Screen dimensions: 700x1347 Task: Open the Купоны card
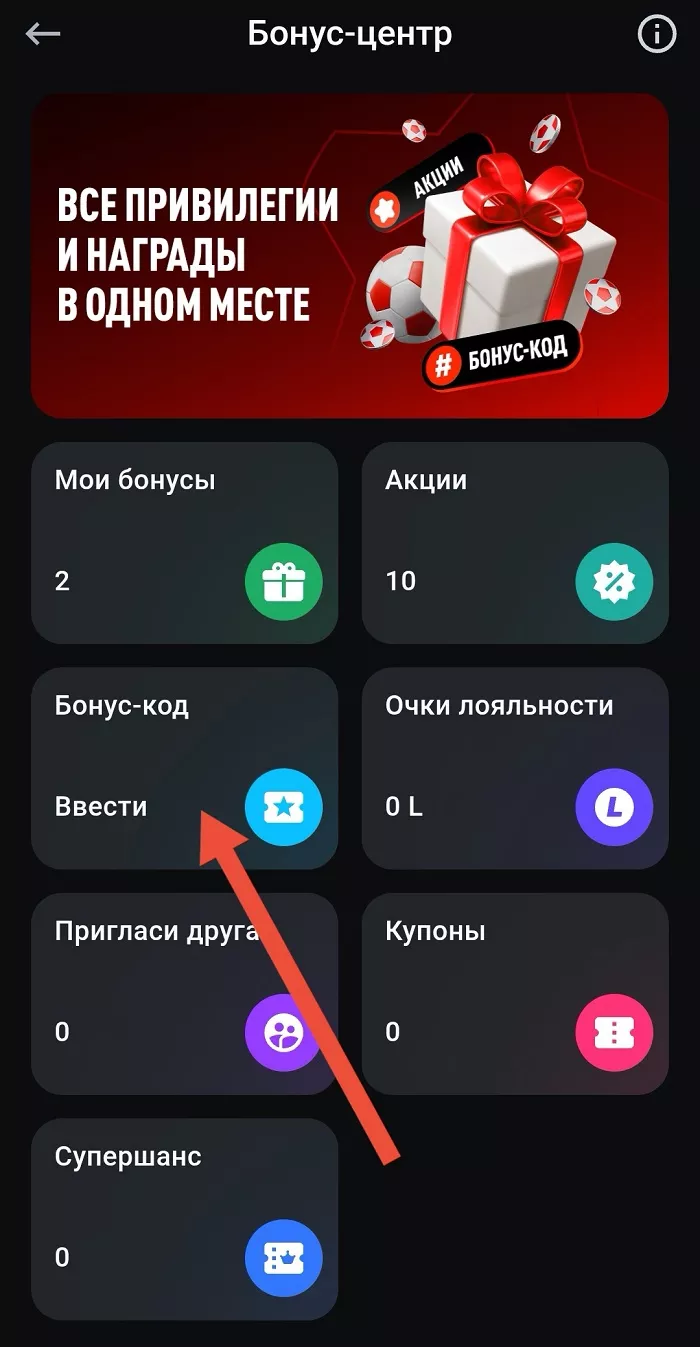tap(514, 993)
